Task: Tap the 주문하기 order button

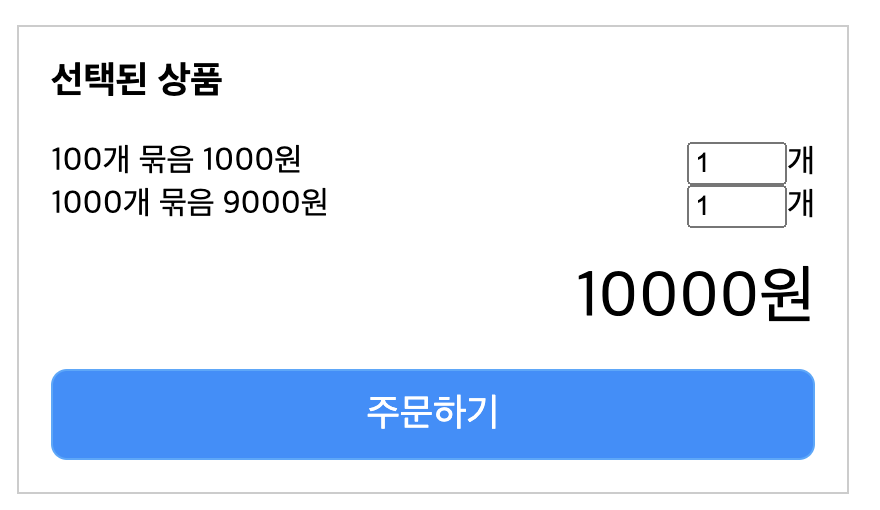Action: [432, 414]
